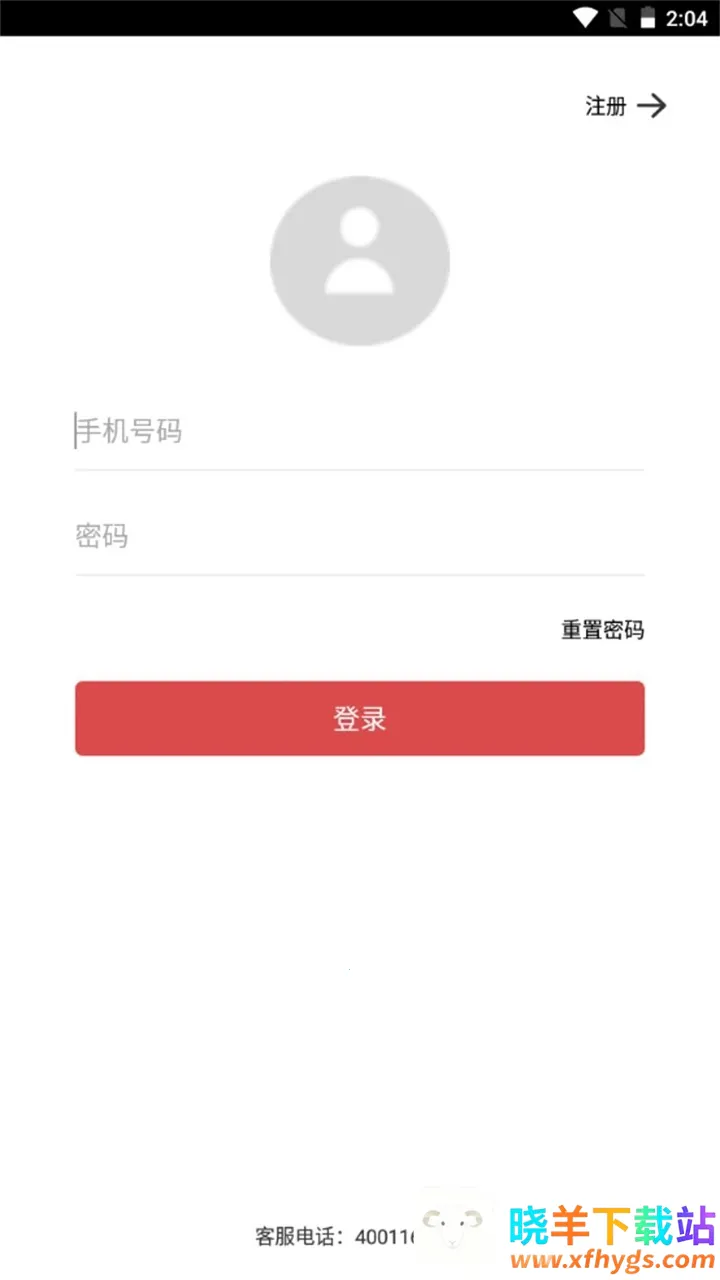Select the 密码 password field
The width and height of the screenshot is (720, 1280).
coord(359,537)
